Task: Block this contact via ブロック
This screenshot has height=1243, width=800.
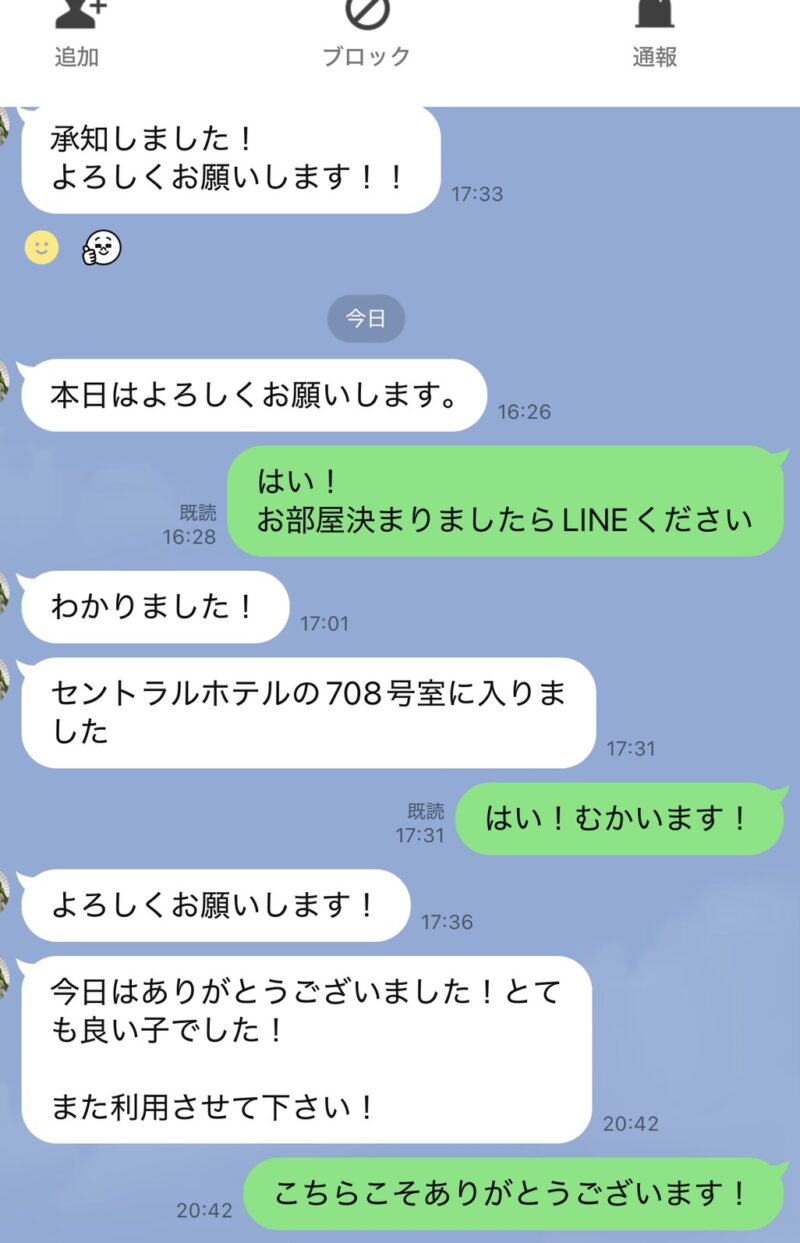Action: pyautogui.click(x=366, y=35)
